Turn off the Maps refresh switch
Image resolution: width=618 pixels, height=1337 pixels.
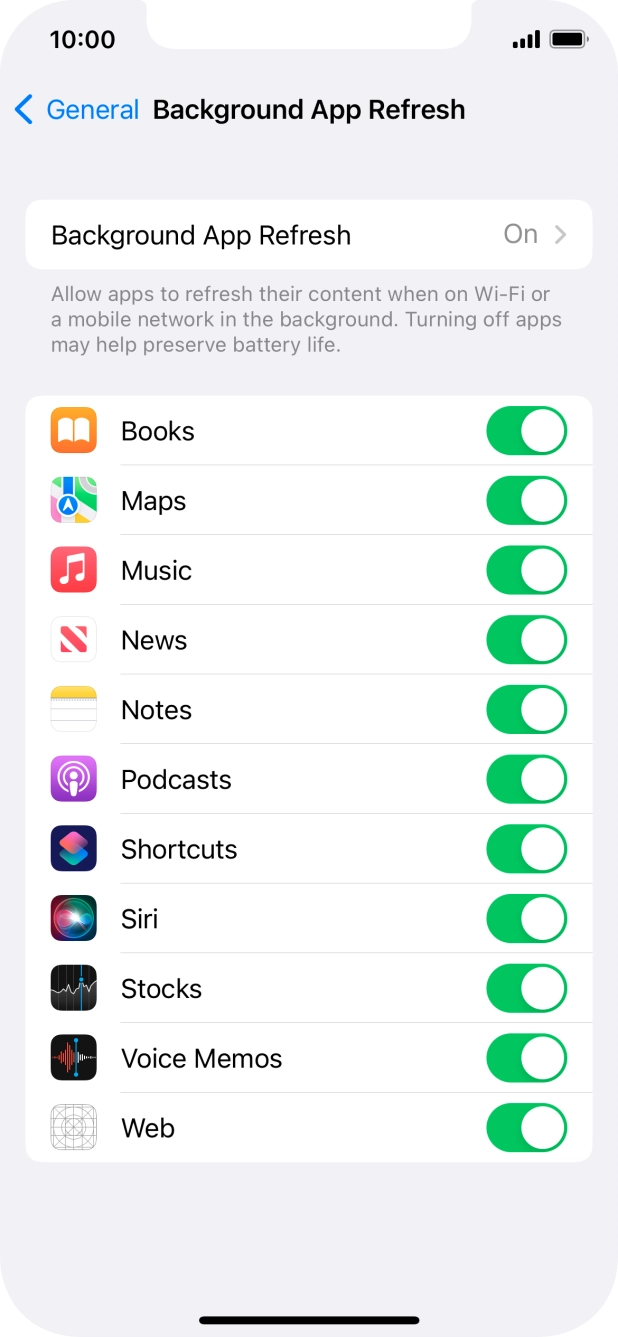click(x=526, y=501)
